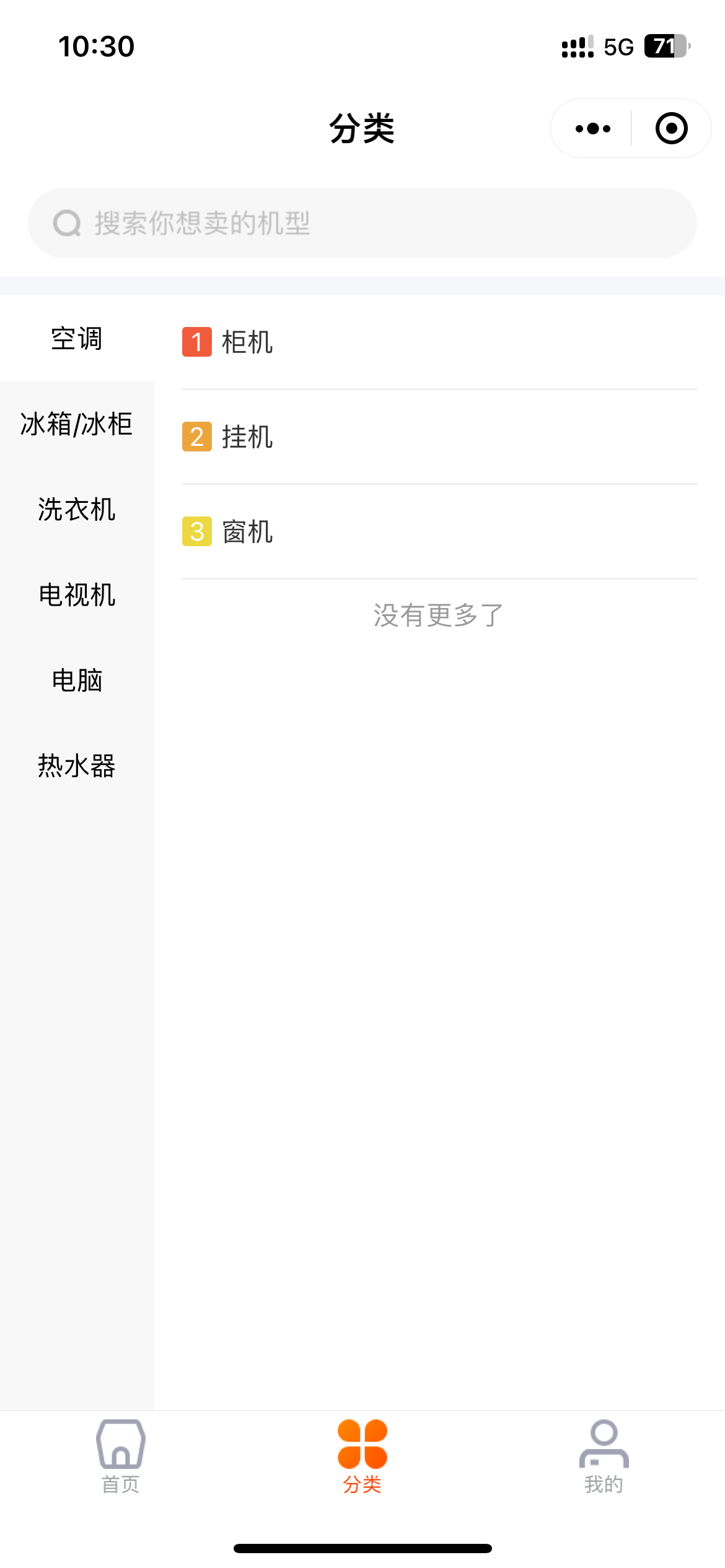Open the 窗机 subcategory
725x1568 pixels.
pyautogui.click(x=439, y=531)
